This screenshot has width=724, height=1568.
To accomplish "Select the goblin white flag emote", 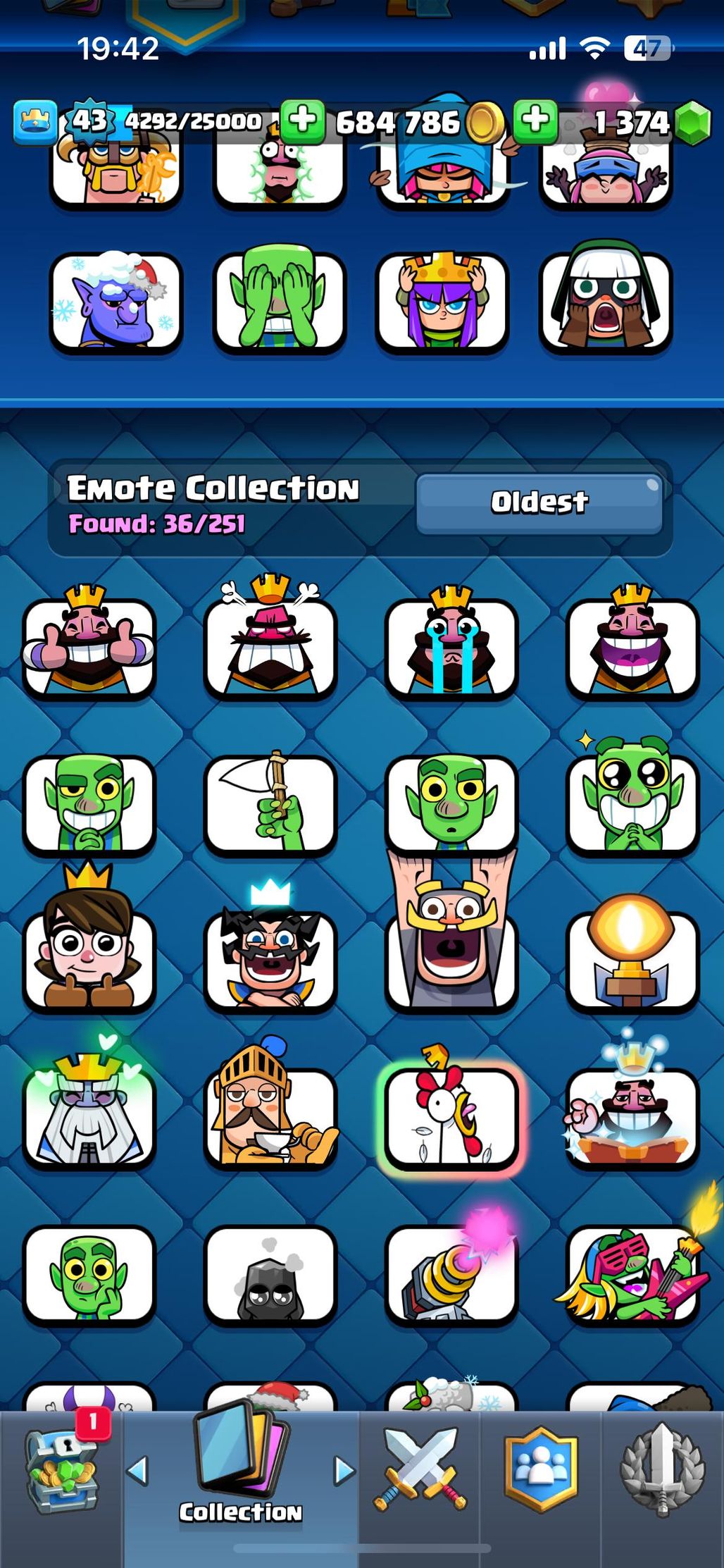I will tap(270, 803).
